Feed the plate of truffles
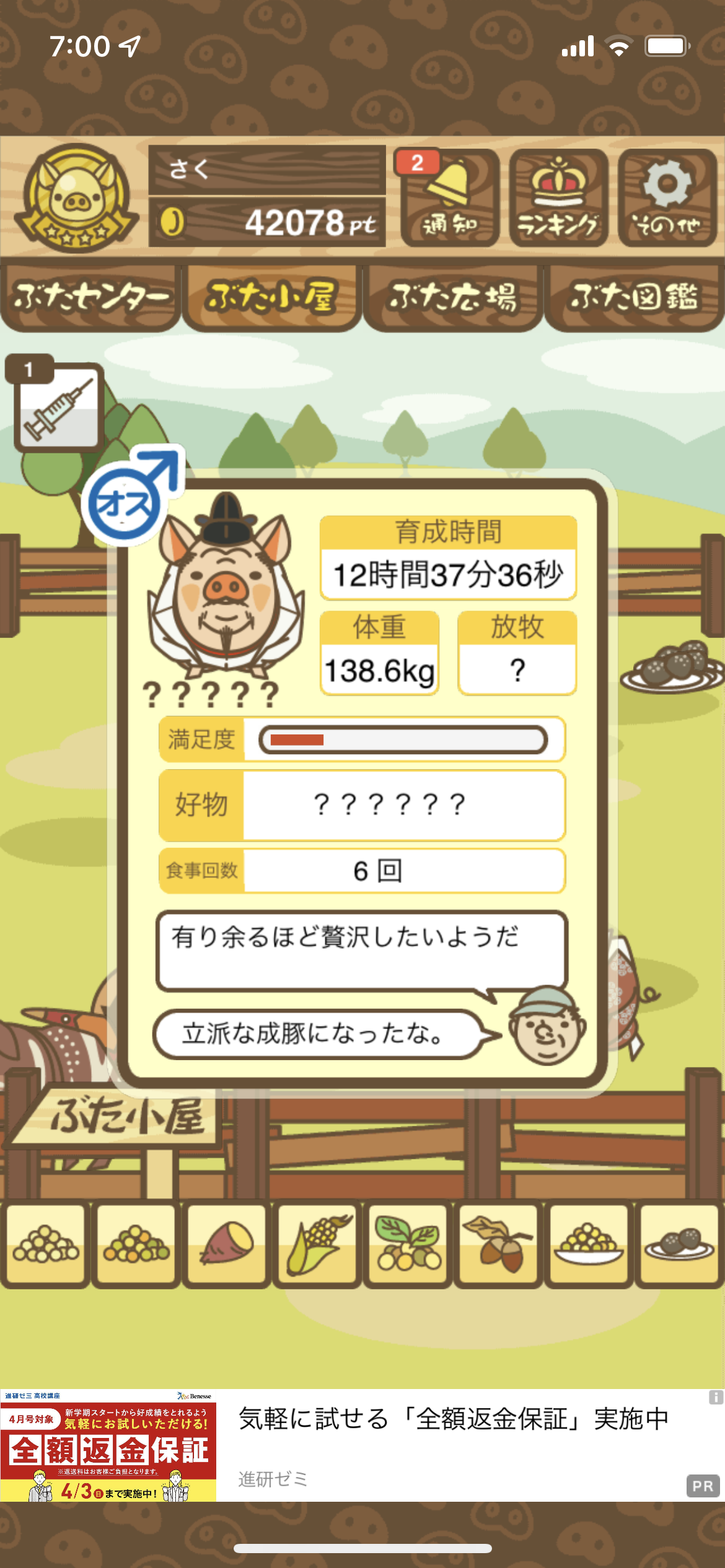Image resolution: width=725 pixels, height=1568 pixels. (x=679, y=1244)
